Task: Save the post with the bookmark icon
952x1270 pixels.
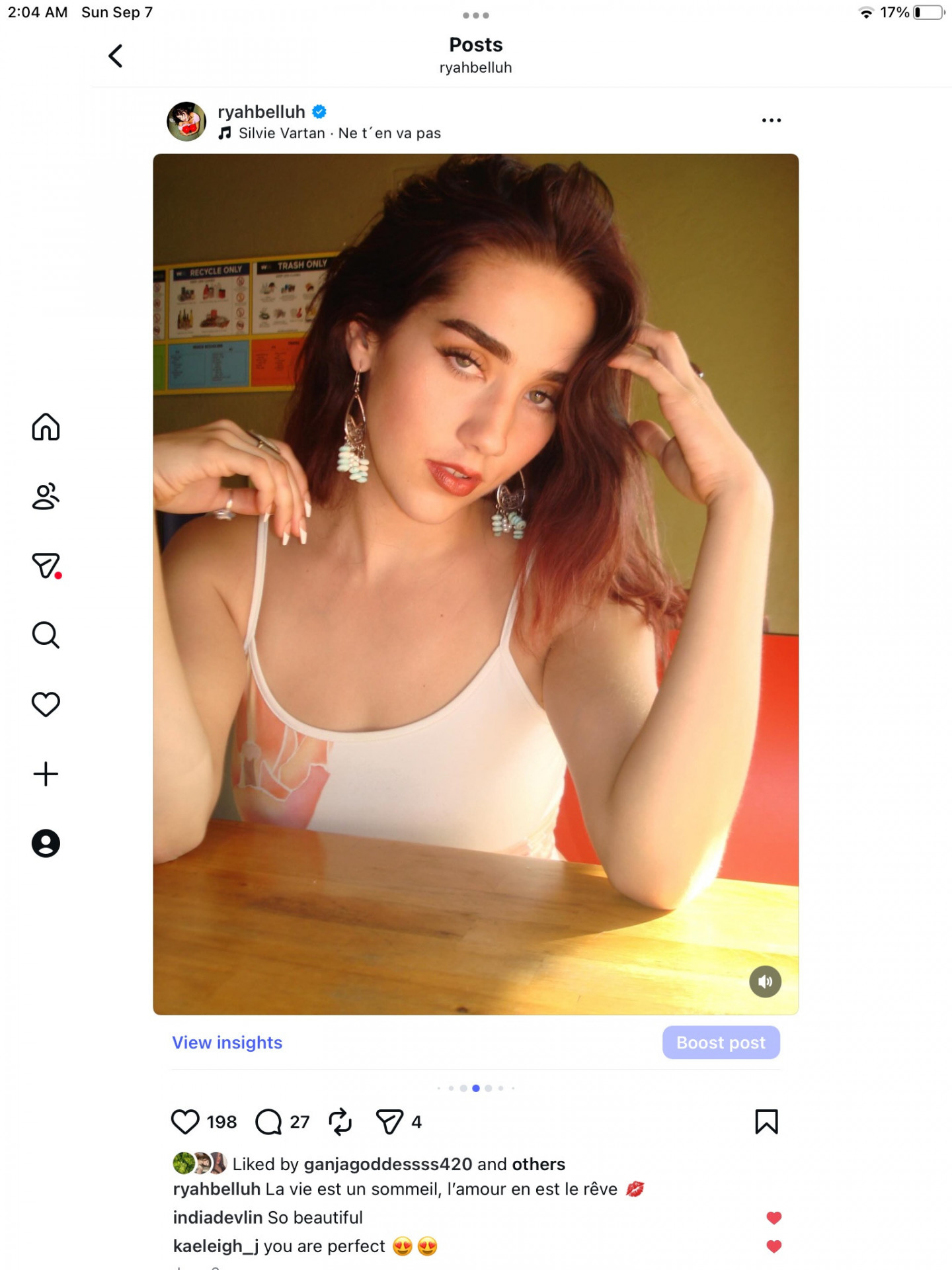Action: point(766,1122)
